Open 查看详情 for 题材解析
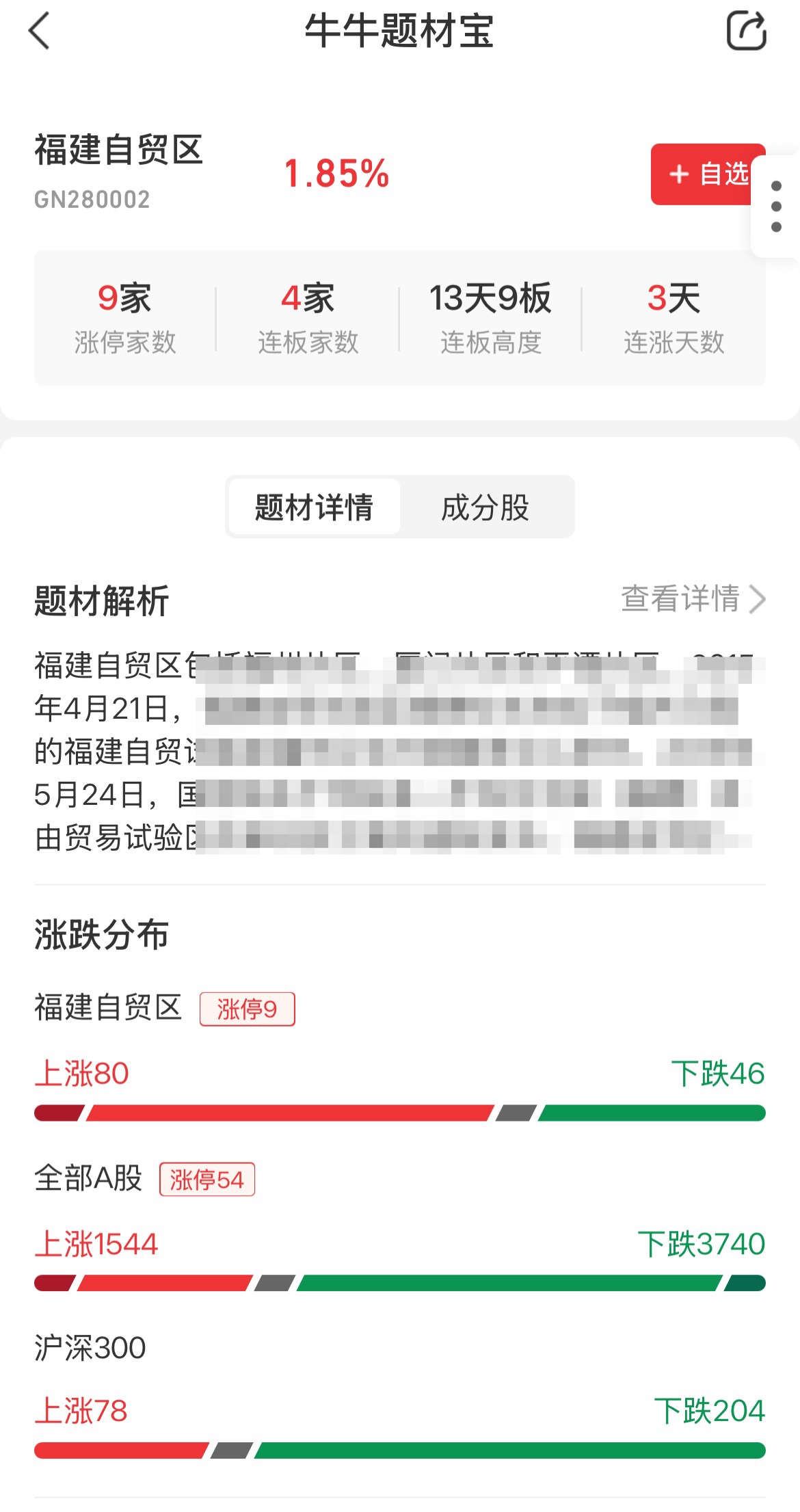Viewport: 800px width, 1512px height. coord(692,599)
